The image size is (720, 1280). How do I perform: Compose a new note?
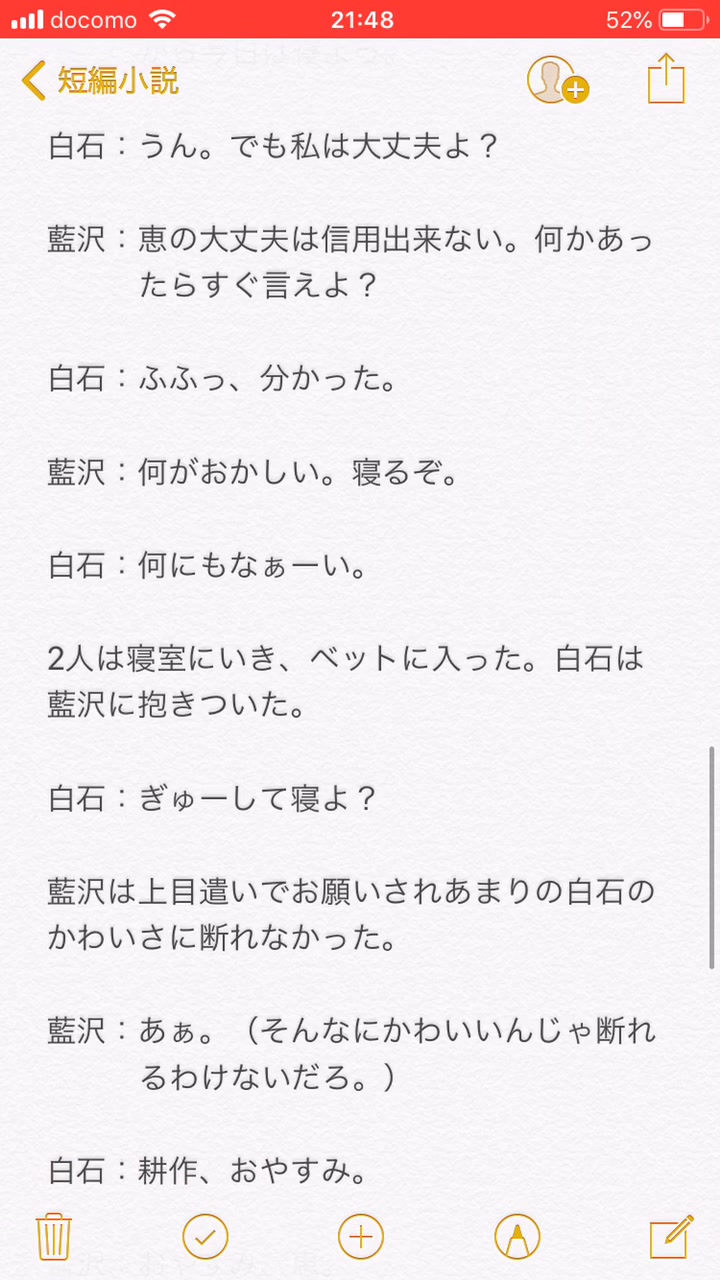click(x=671, y=1237)
